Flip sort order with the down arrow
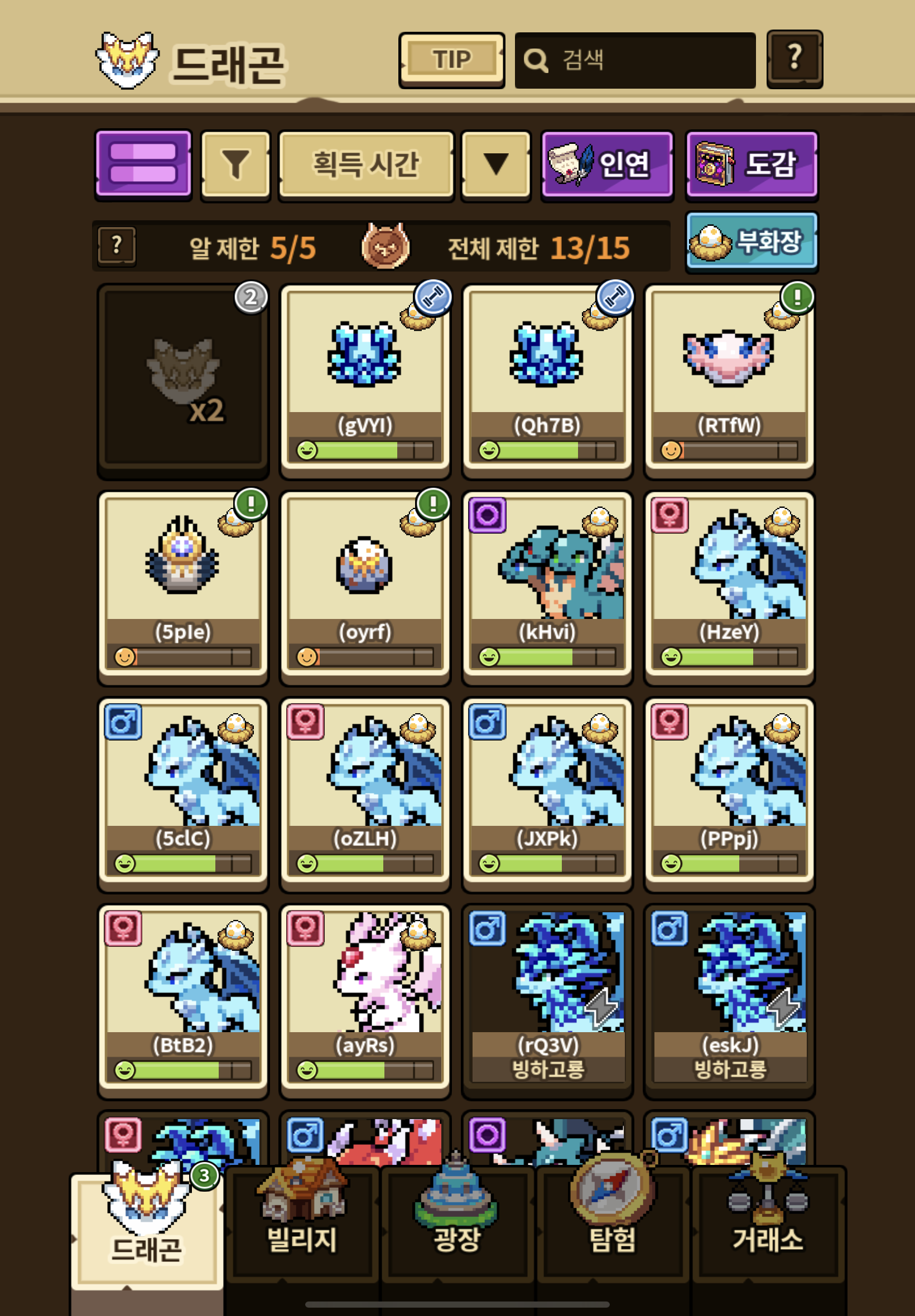915x1316 pixels. tap(496, 166)
